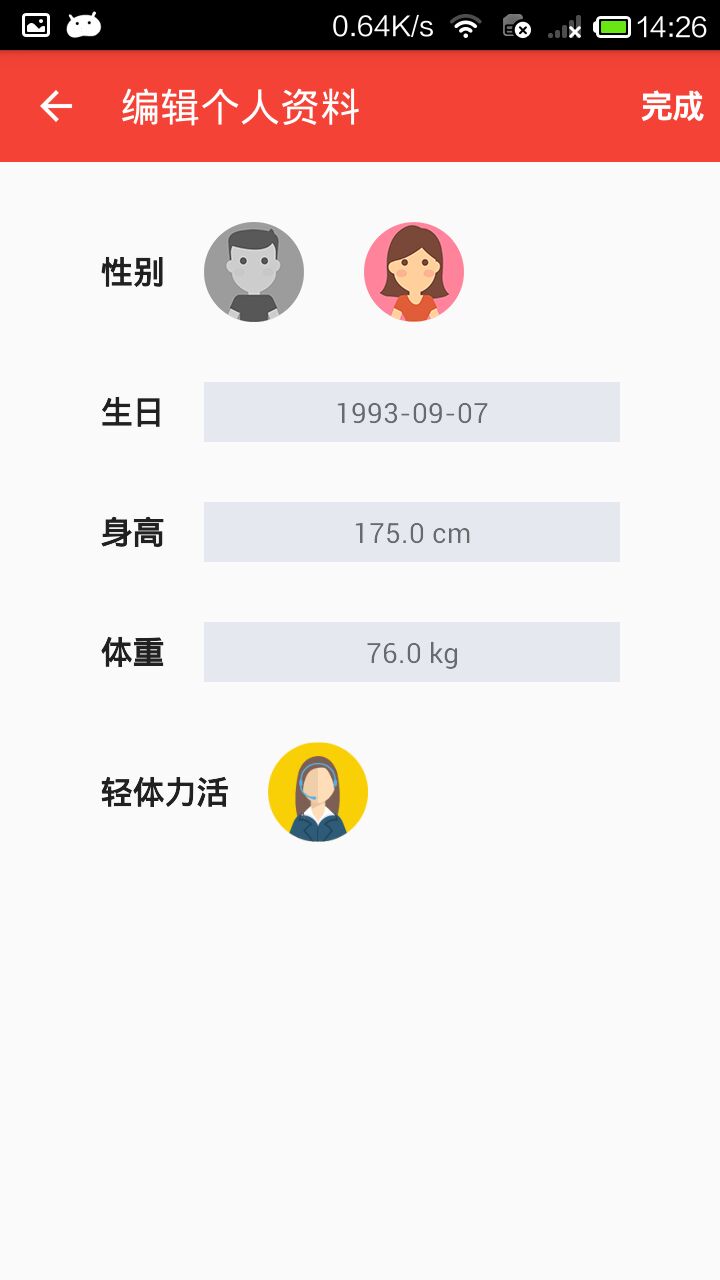Go back from 编辑个人资料
Viewport: 720px width, 1280px height.
point(56,106)
